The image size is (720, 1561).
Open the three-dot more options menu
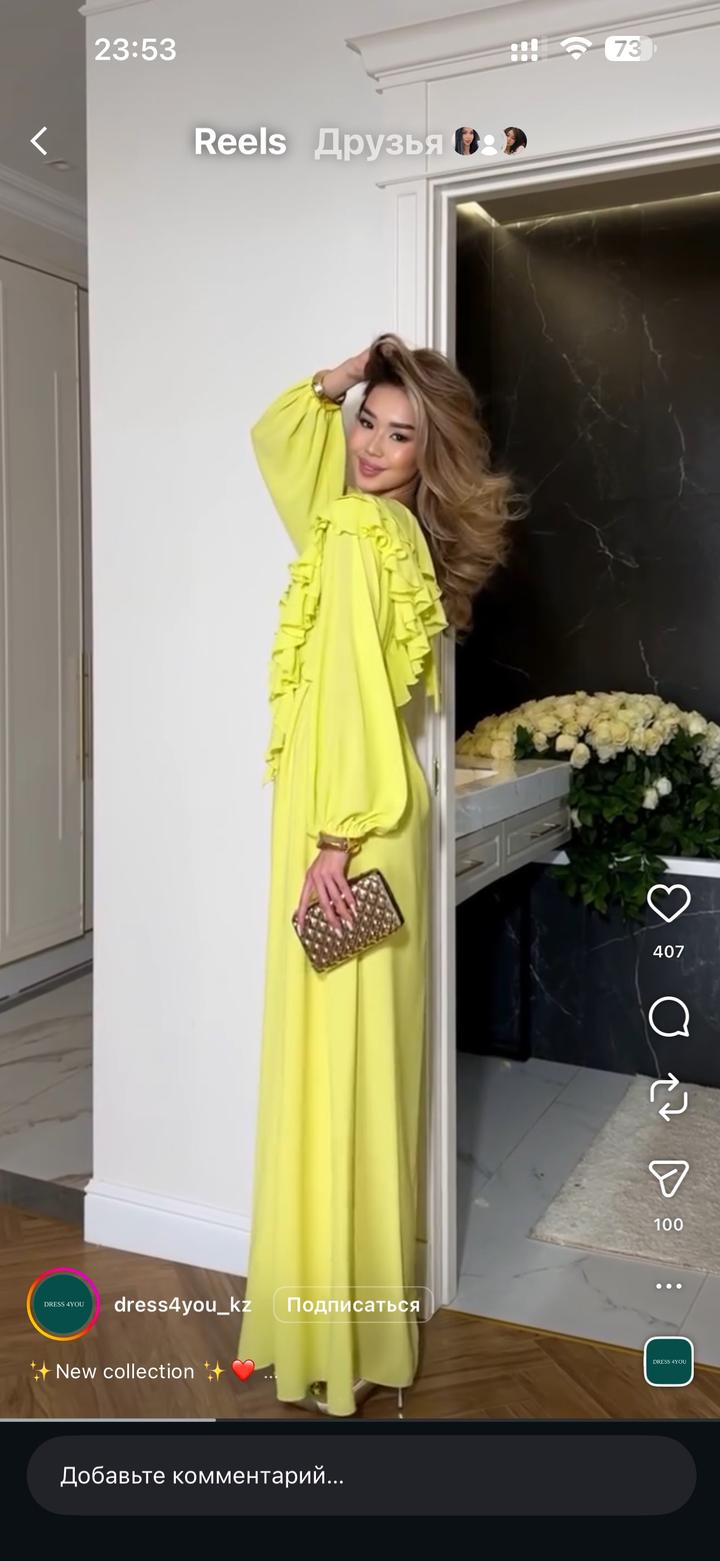click(x=668, y=1286)
